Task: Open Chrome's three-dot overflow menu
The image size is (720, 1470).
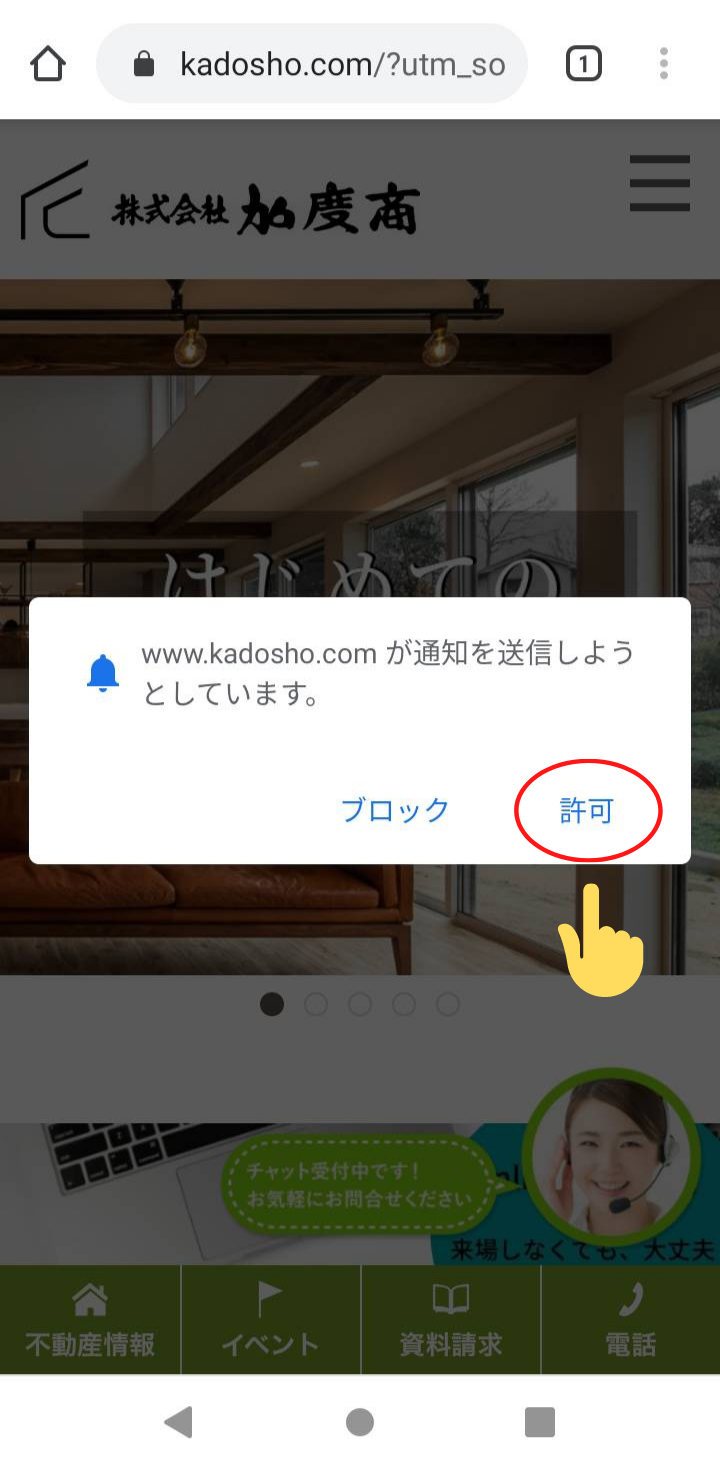Action: 663,65
